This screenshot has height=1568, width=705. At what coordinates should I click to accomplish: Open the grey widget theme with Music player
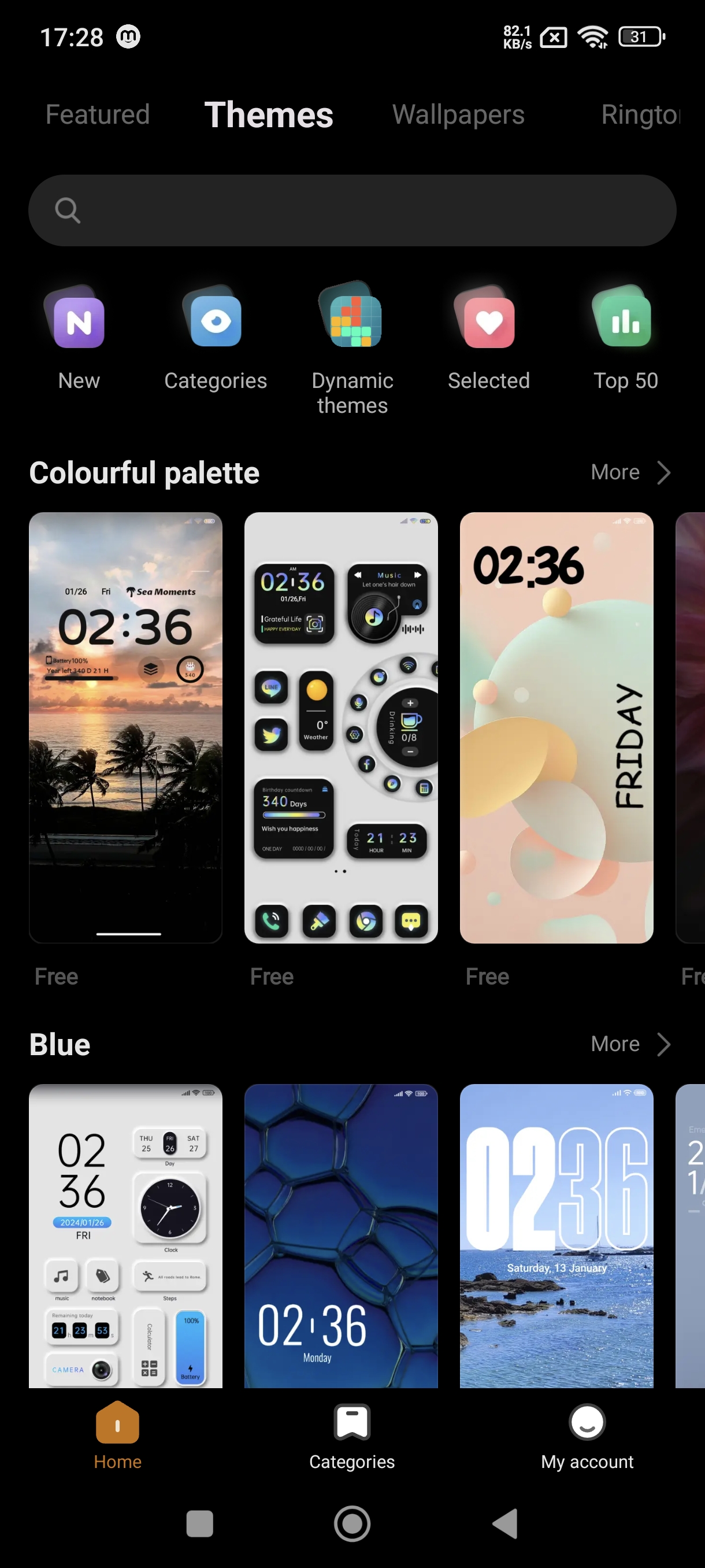340,727
